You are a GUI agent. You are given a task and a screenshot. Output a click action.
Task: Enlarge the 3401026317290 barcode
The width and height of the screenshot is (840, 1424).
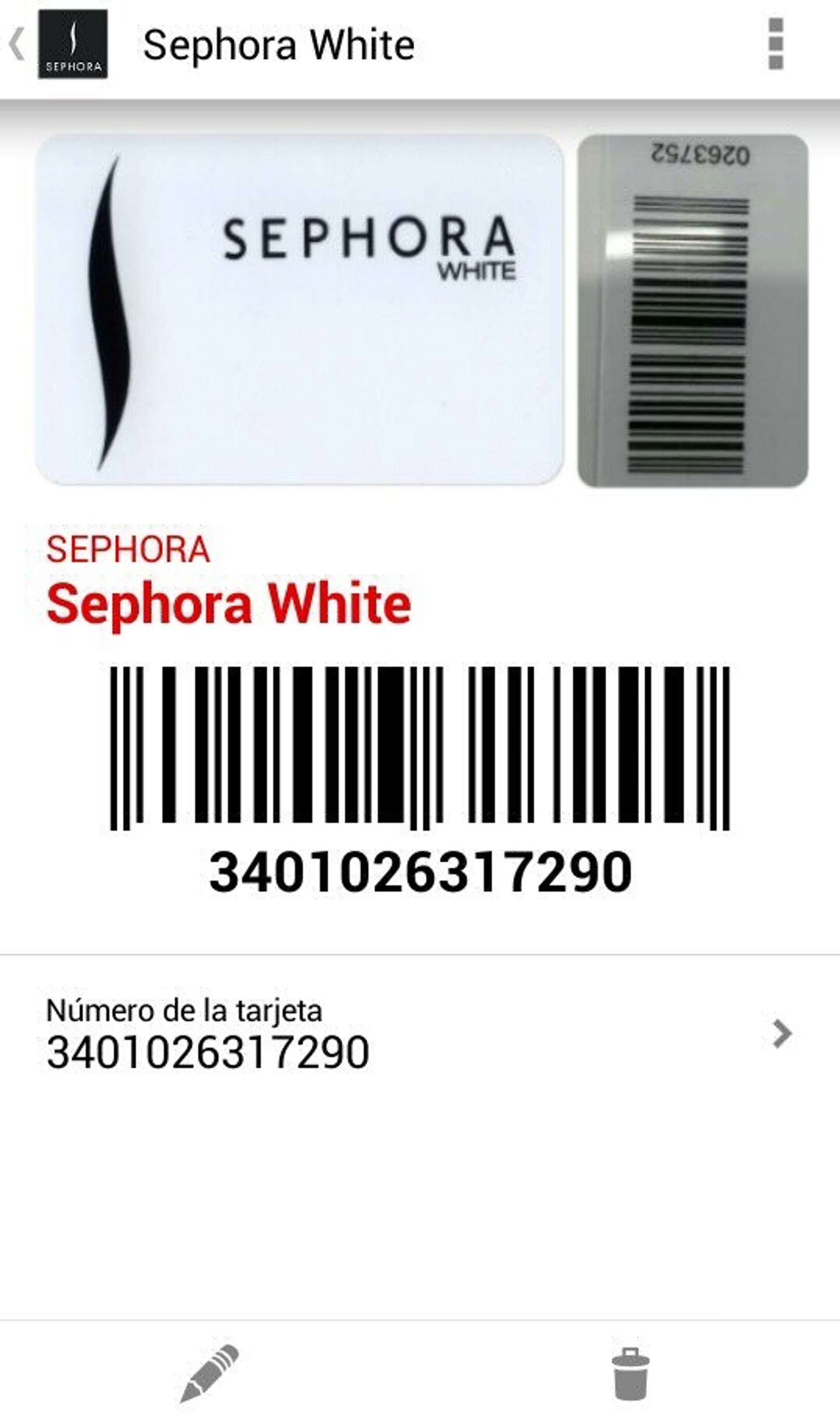click(x=420, y=748)
